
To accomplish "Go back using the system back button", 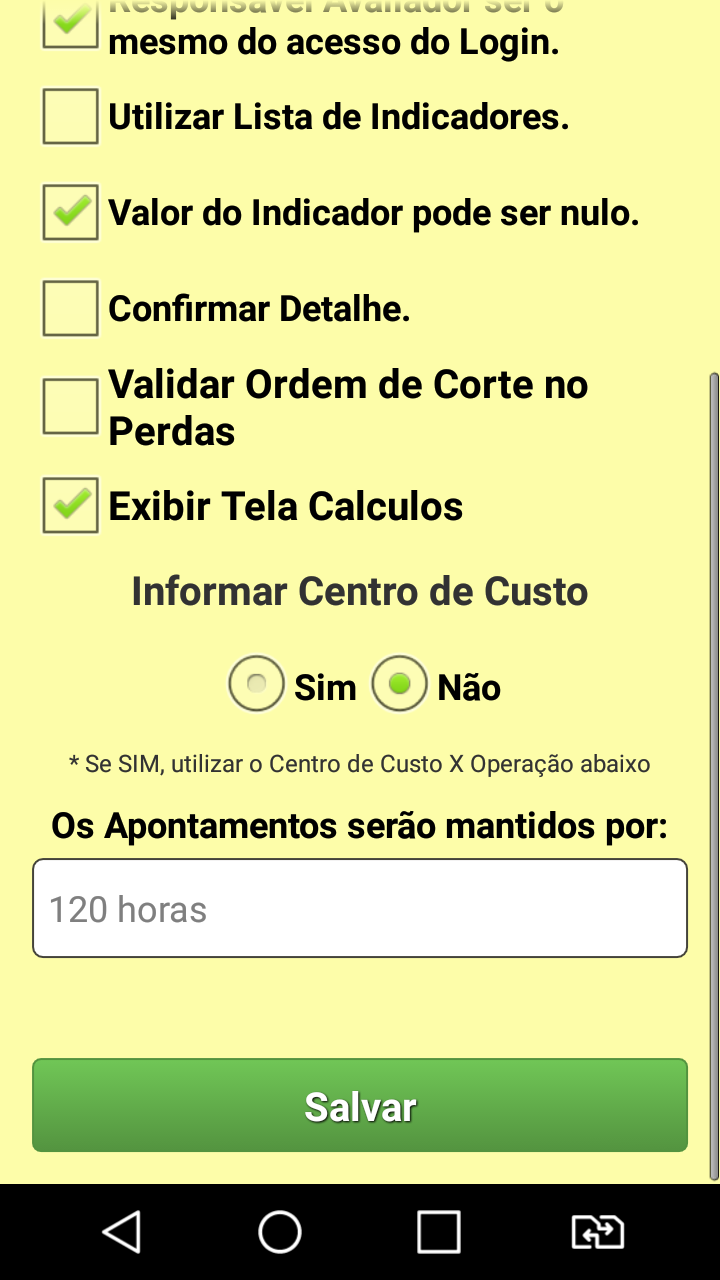I will tap(122, 1232).
